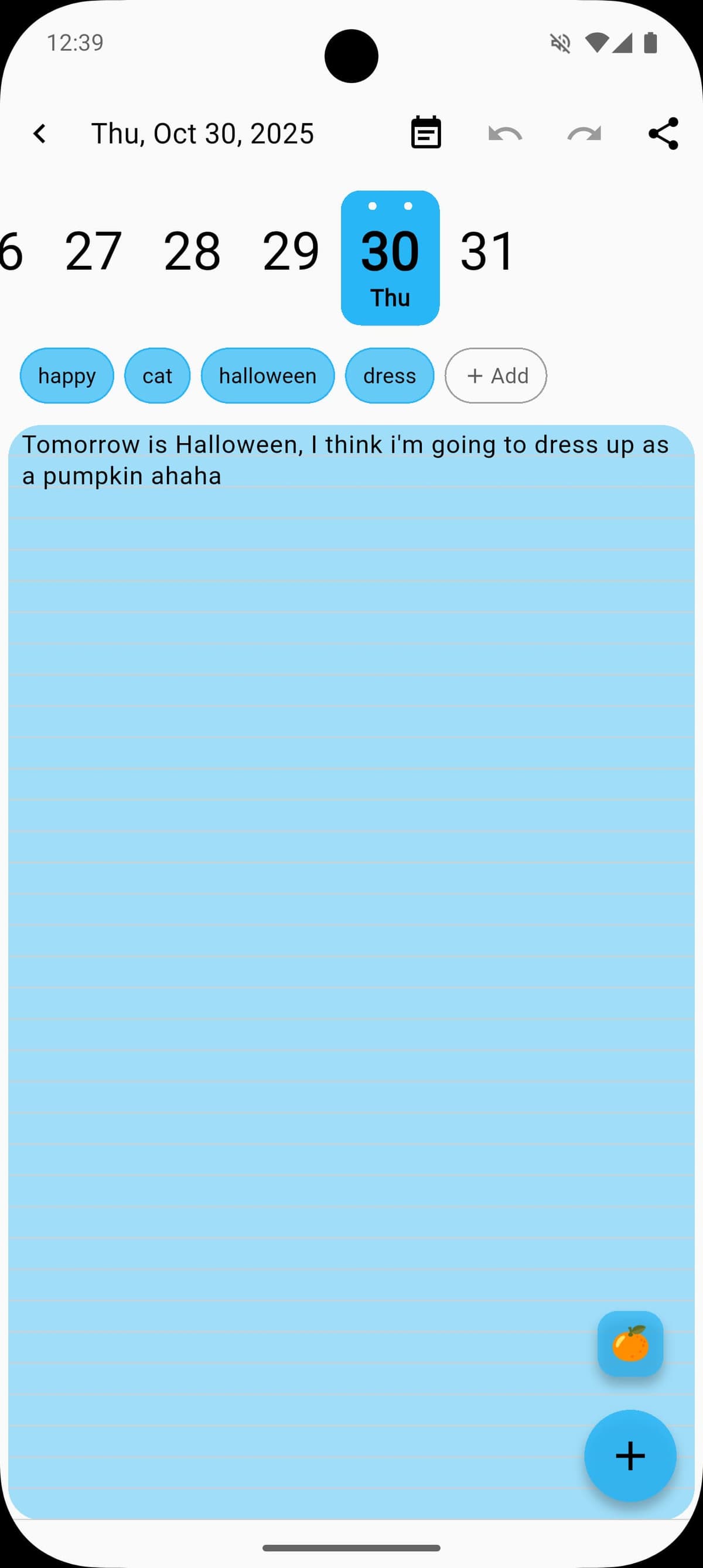Tap the plus floating action button

click(630, 1456)
